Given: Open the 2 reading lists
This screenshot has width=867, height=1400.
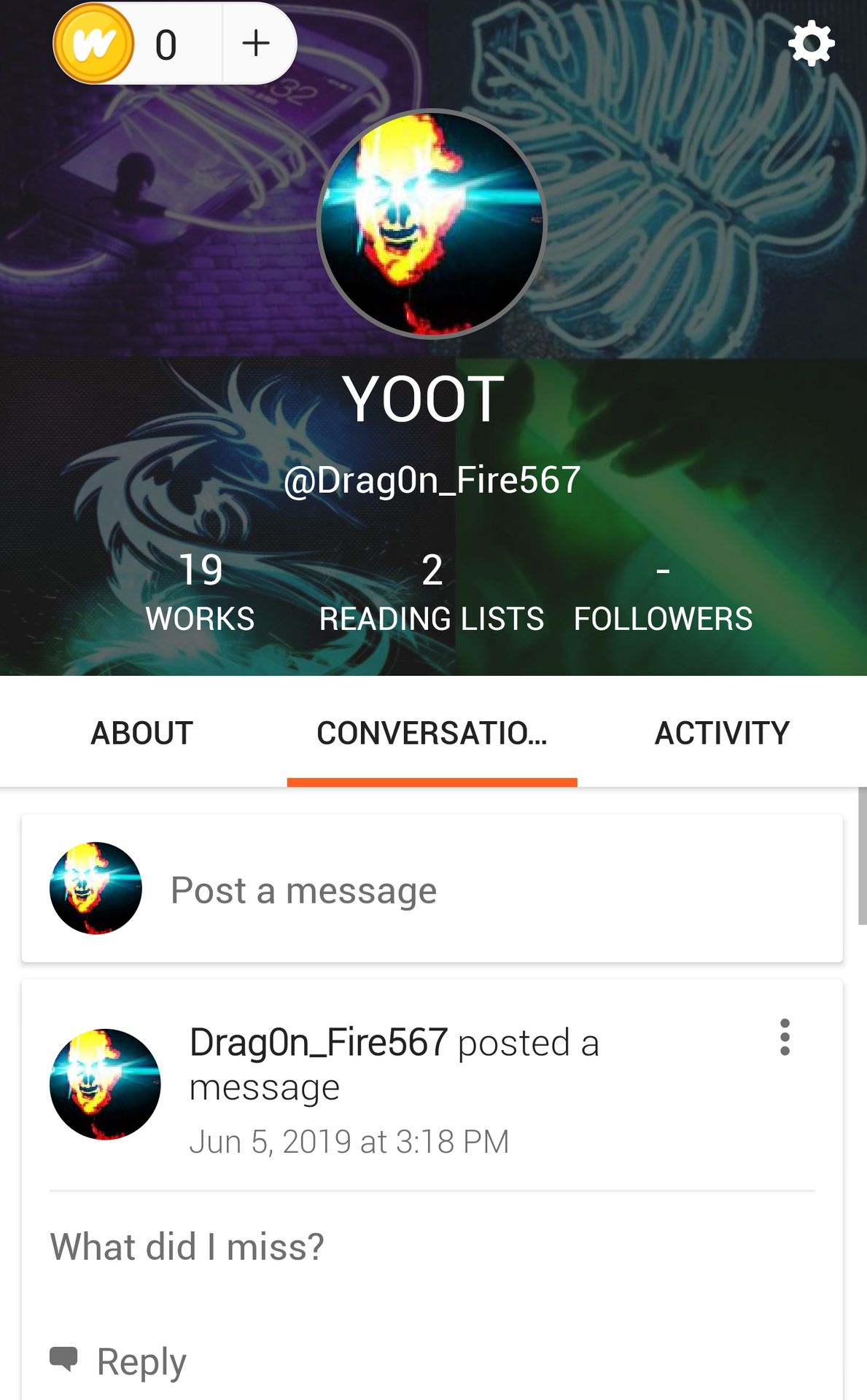Looking at the screenshot, I should click(x=432, y=592).
